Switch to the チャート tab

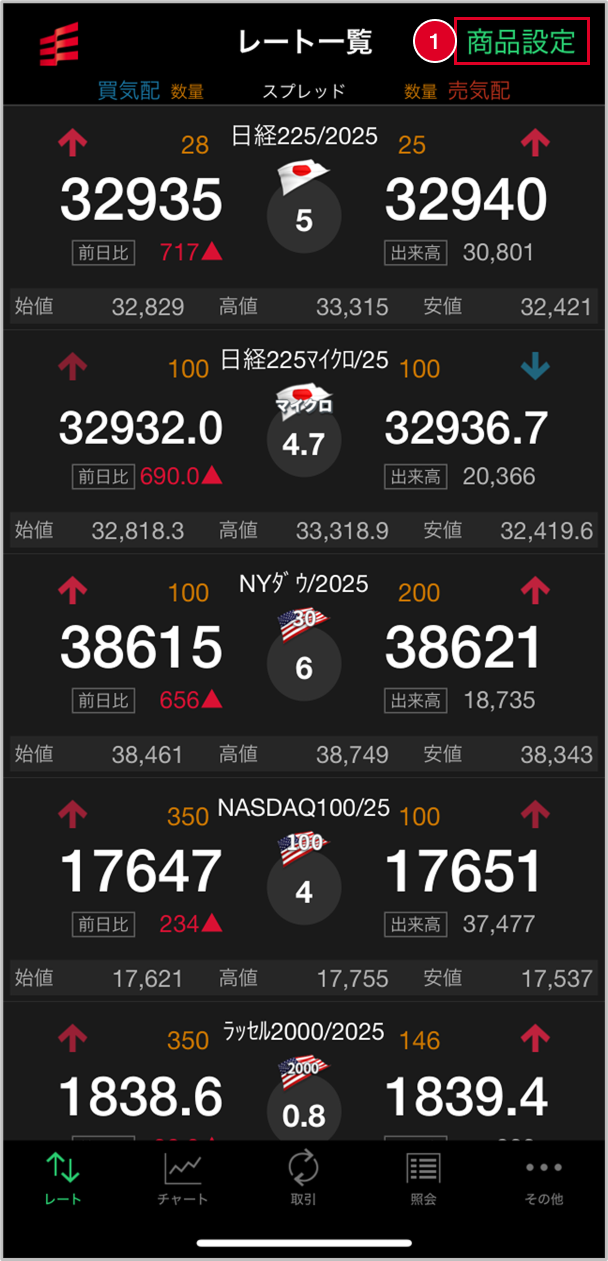[183, 1178]
